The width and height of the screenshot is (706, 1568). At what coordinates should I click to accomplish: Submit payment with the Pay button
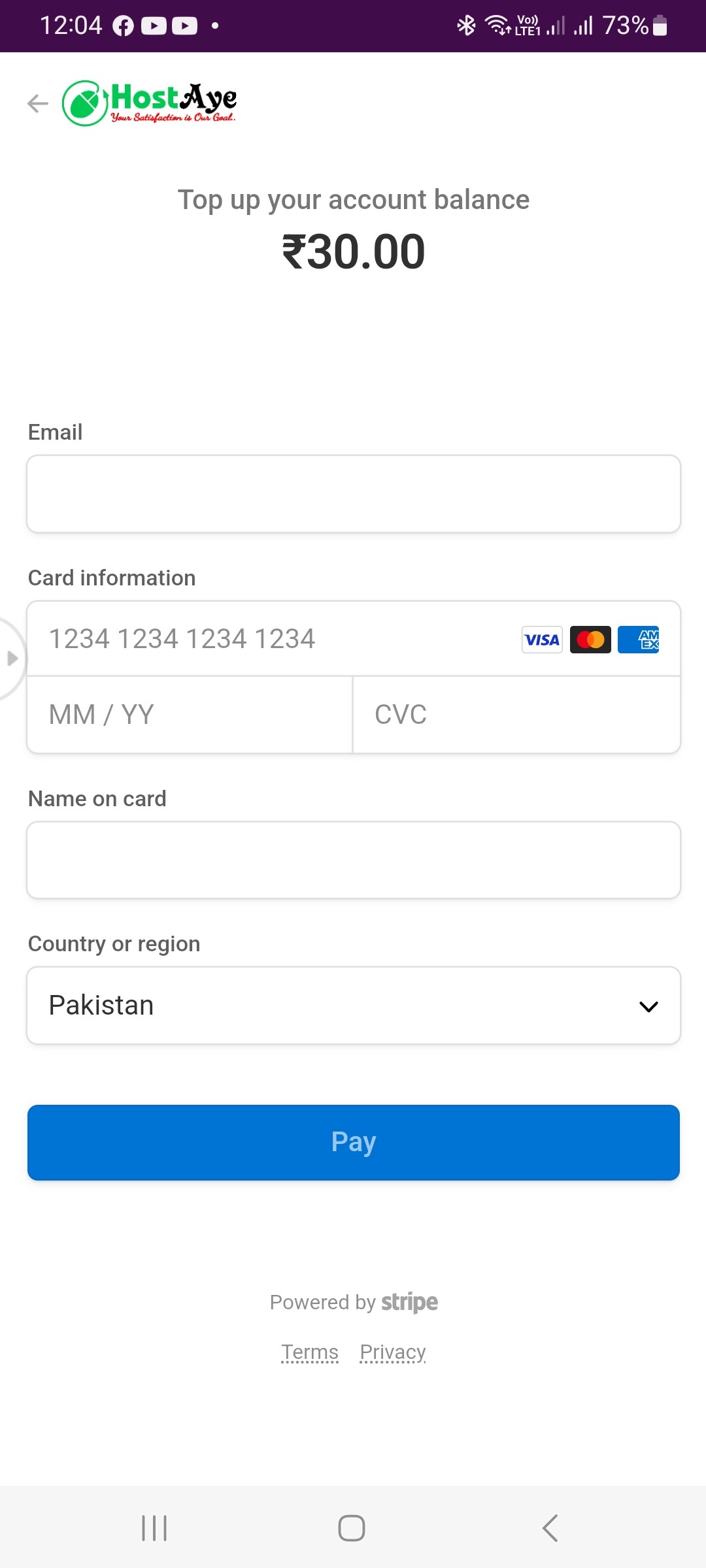pos(353,1142)
